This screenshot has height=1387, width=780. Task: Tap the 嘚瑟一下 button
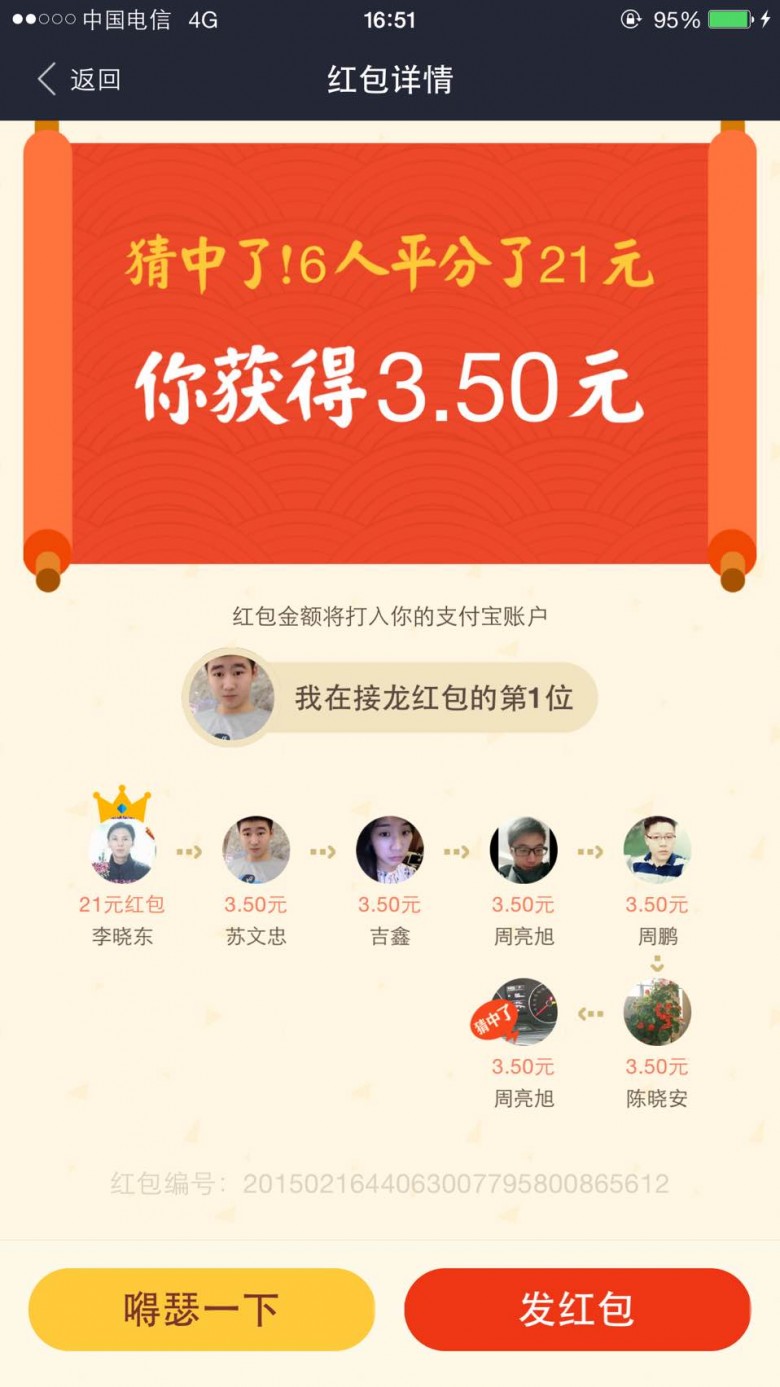[201, 1309]
